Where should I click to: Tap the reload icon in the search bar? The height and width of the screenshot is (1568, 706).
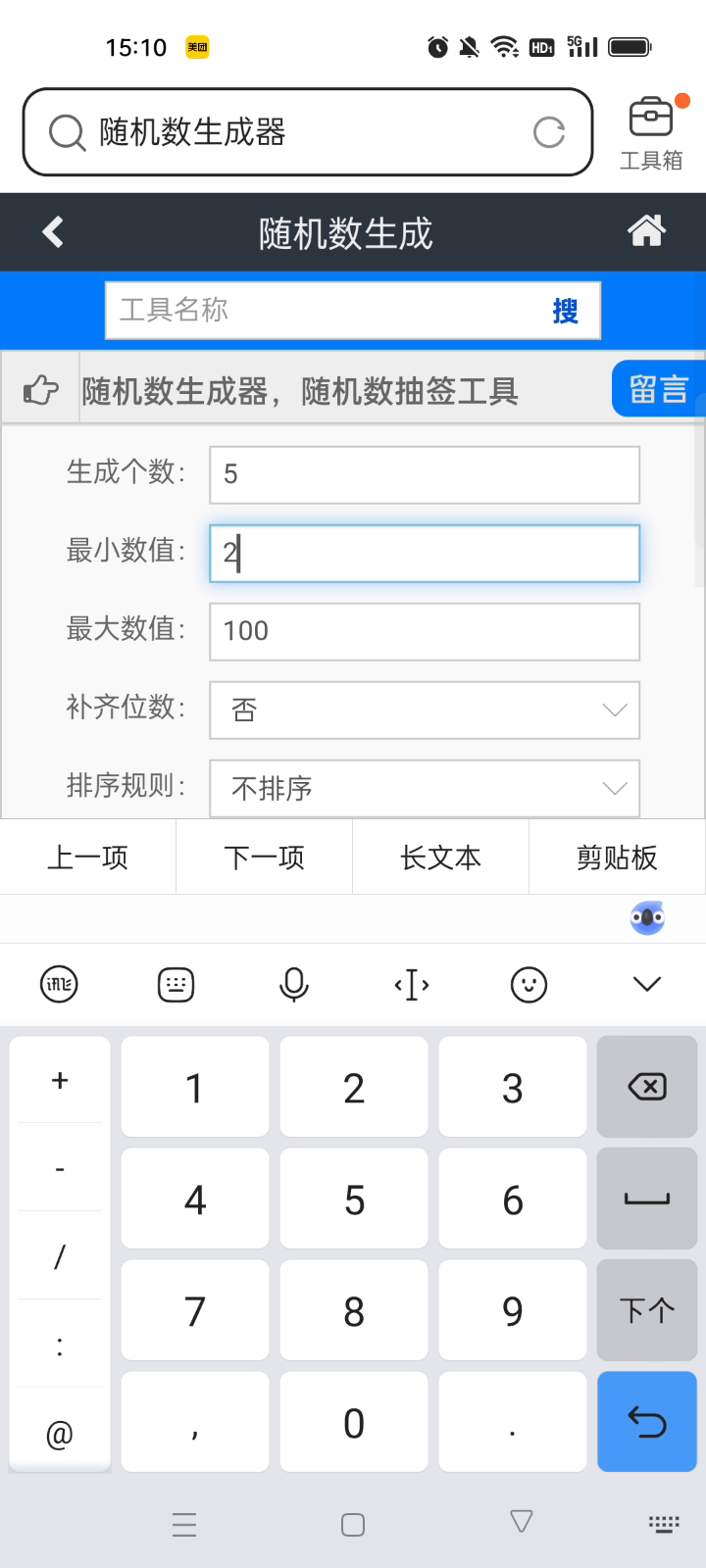pyautogui.click(x=549, y=132)
